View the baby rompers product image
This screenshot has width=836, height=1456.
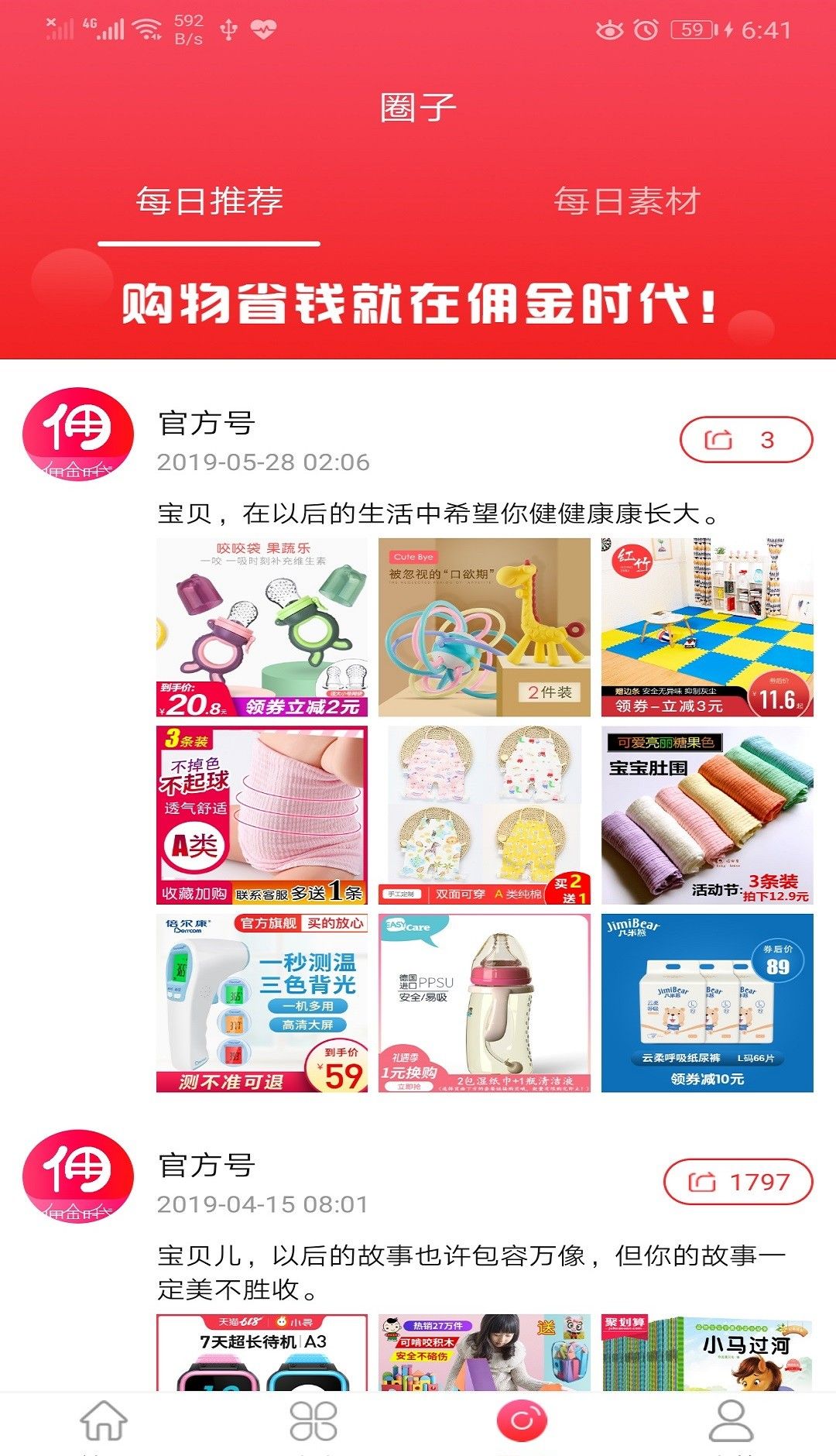pyautogui.click(x=484, y=815)
